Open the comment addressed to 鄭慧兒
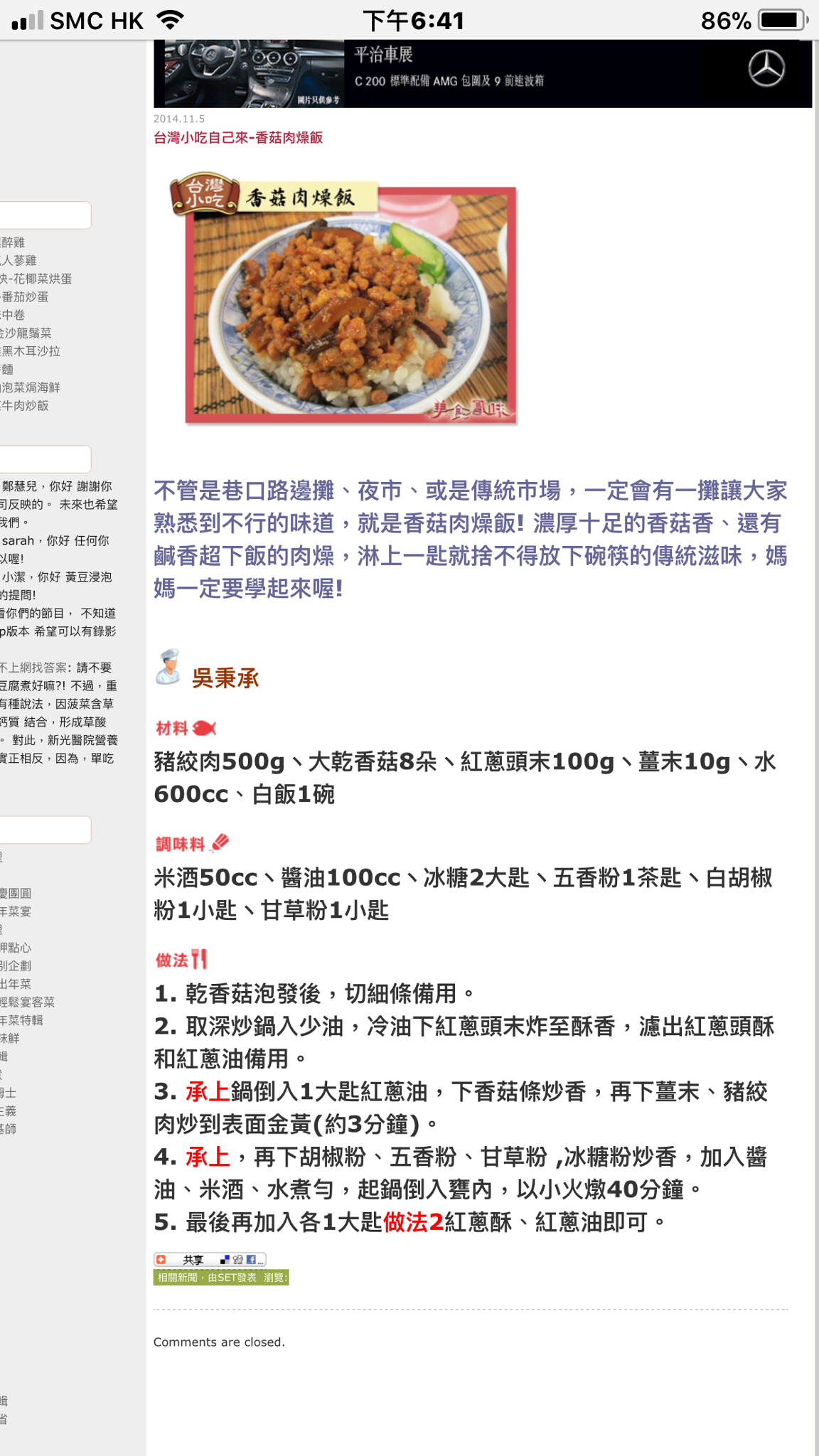 click(x=57, y=487)
